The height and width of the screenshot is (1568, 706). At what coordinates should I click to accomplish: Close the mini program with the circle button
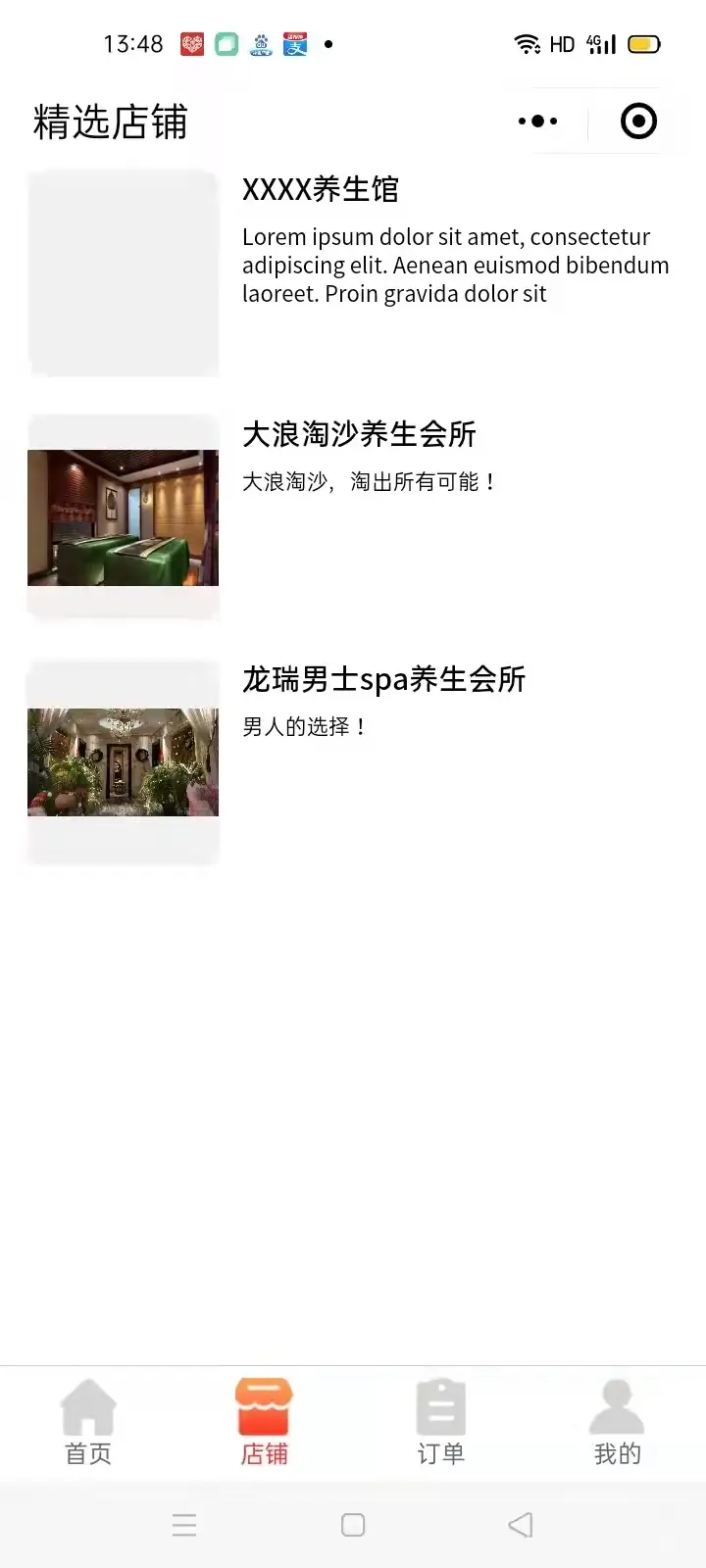638,122
